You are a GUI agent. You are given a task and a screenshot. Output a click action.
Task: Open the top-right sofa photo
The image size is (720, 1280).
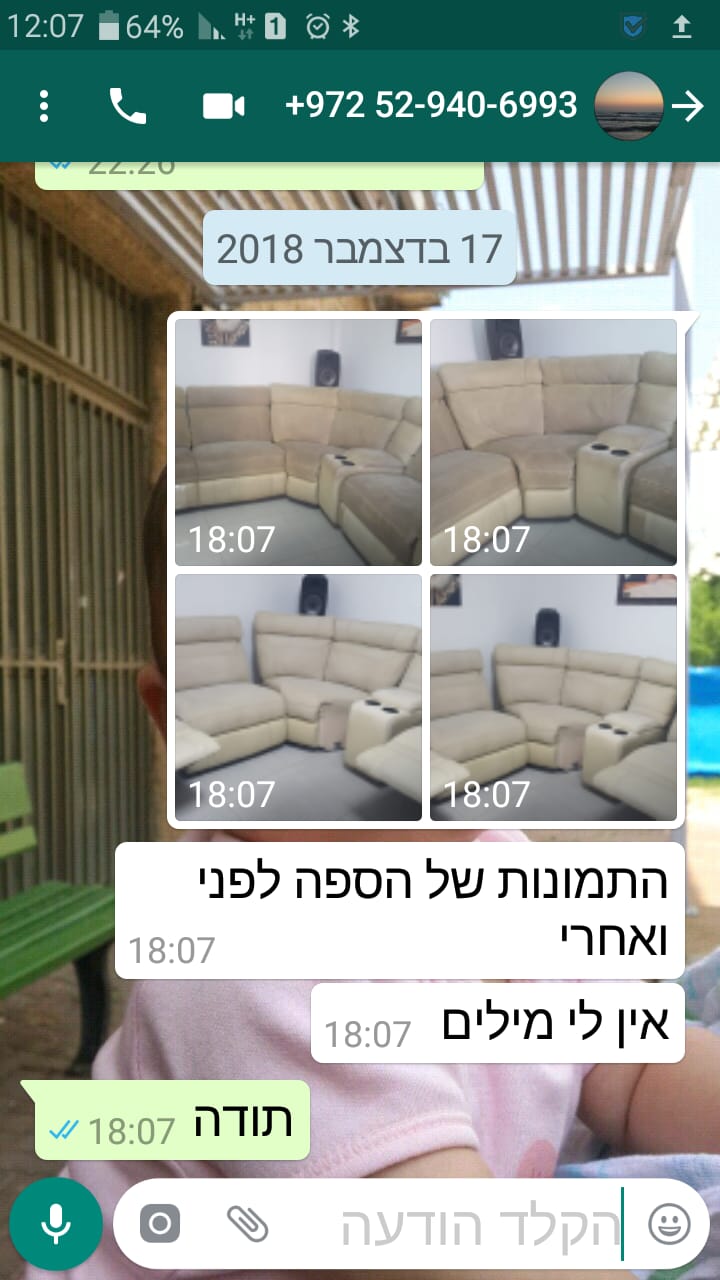[553, 442]
